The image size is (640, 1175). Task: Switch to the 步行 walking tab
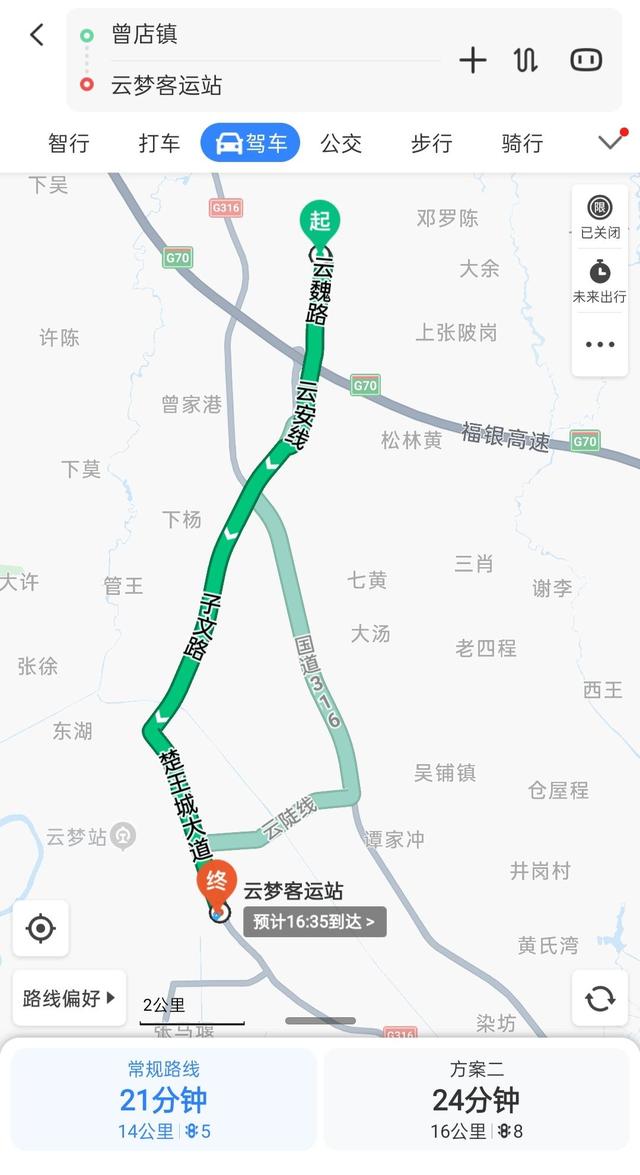coord(431,143)
